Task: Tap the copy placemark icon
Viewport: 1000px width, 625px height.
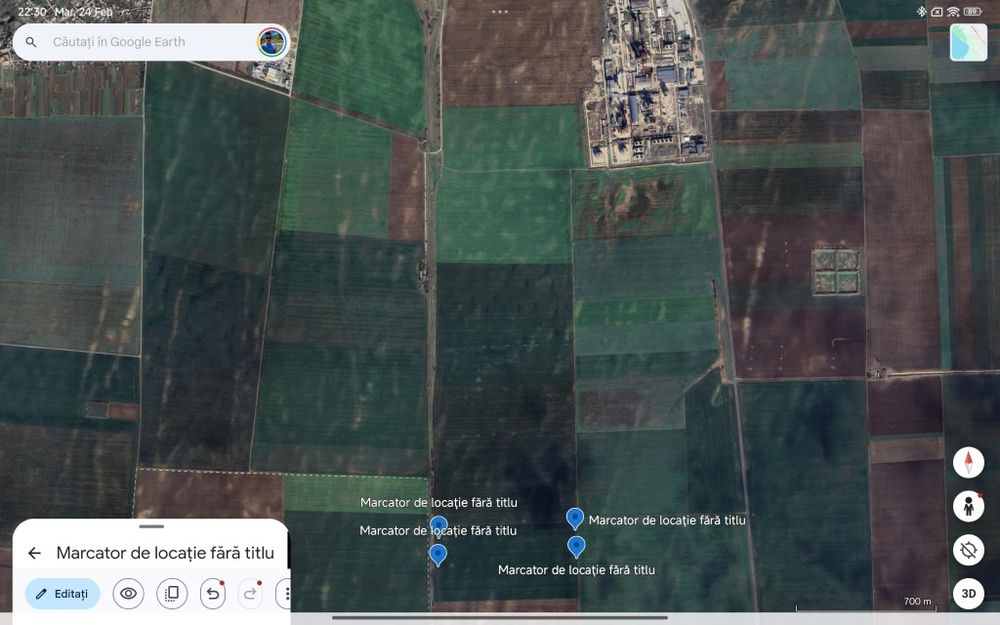Action: click(172, 593)
